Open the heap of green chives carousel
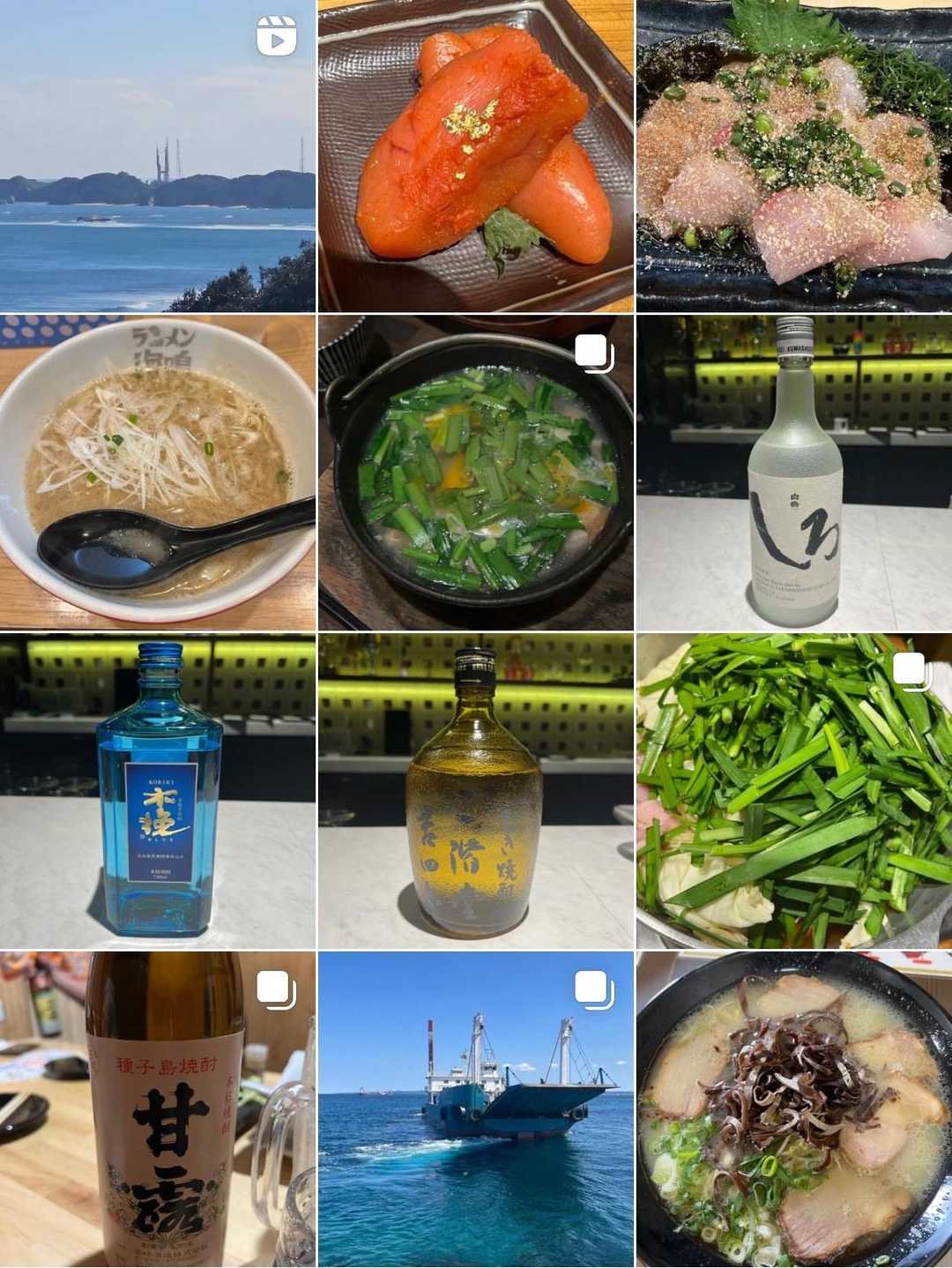This screenshot has width=952, height=1268. click(794, 791)
